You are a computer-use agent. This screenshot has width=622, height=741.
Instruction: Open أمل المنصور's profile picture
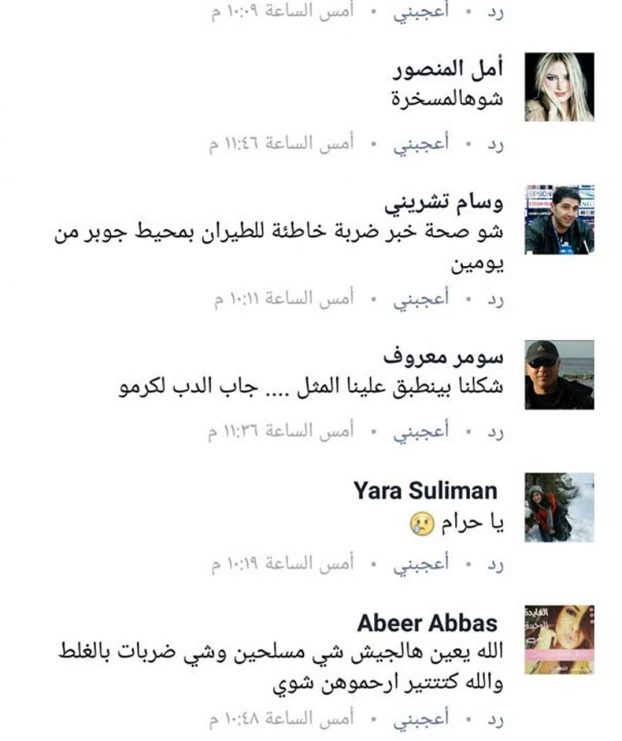point(559,87)
